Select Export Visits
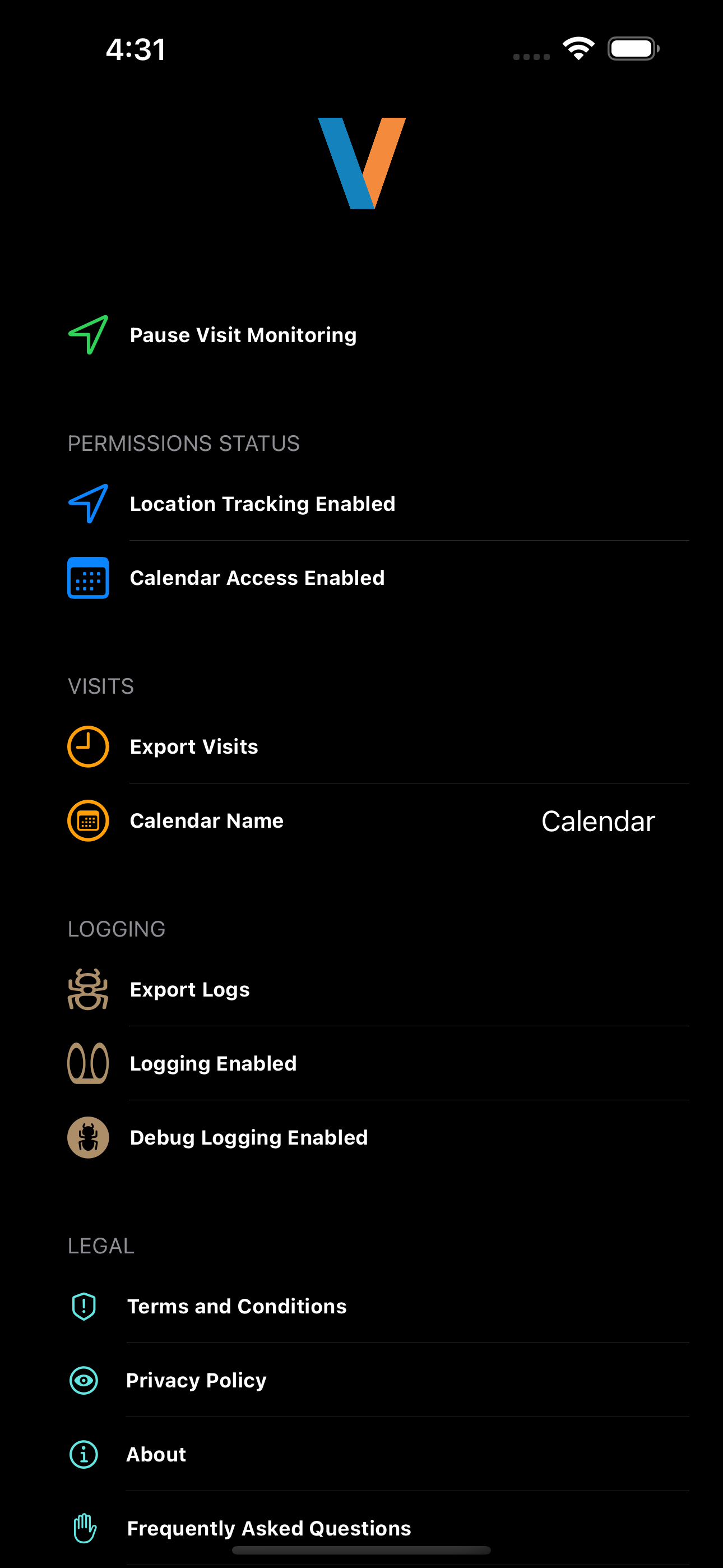This screenshot has height=1568, width=723. point(193,747)
